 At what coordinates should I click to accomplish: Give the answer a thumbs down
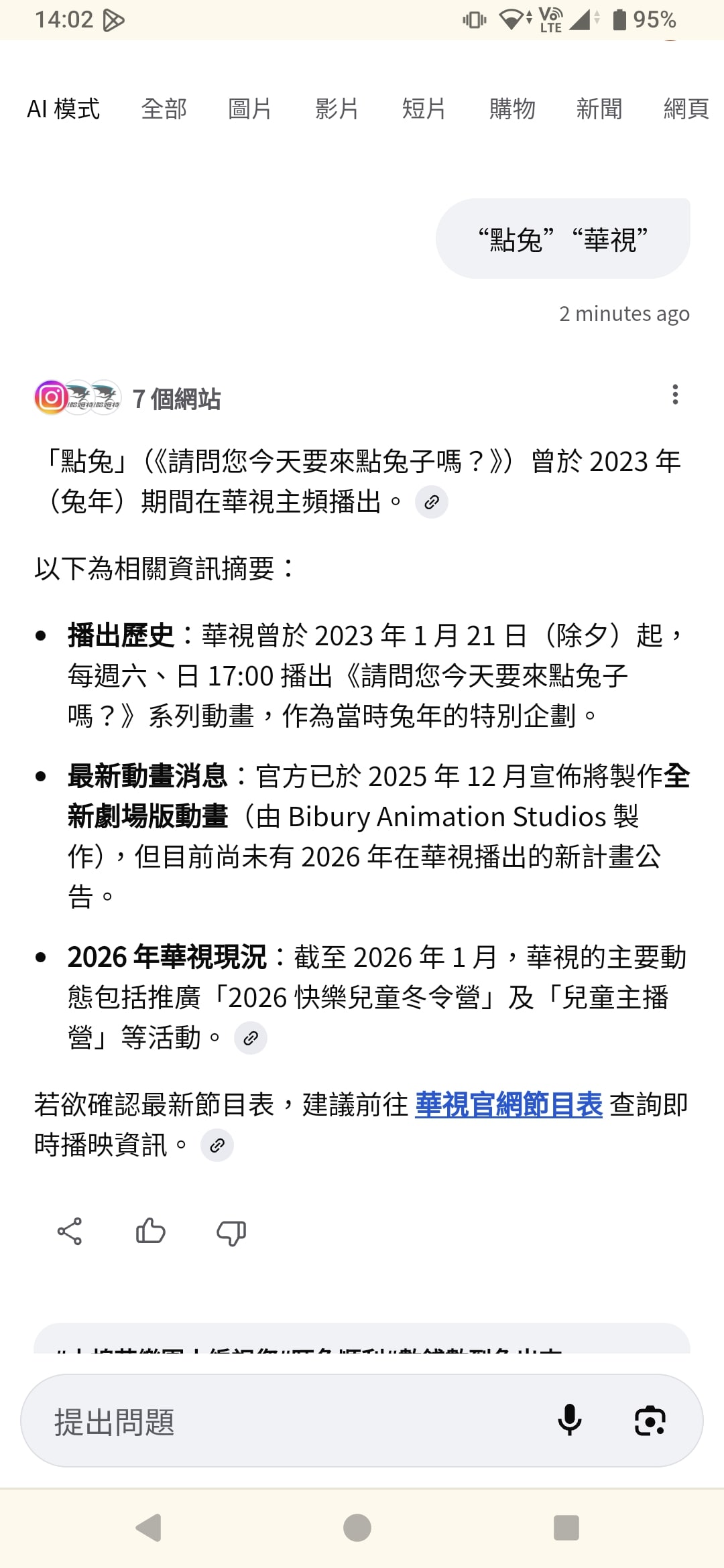231,1232
